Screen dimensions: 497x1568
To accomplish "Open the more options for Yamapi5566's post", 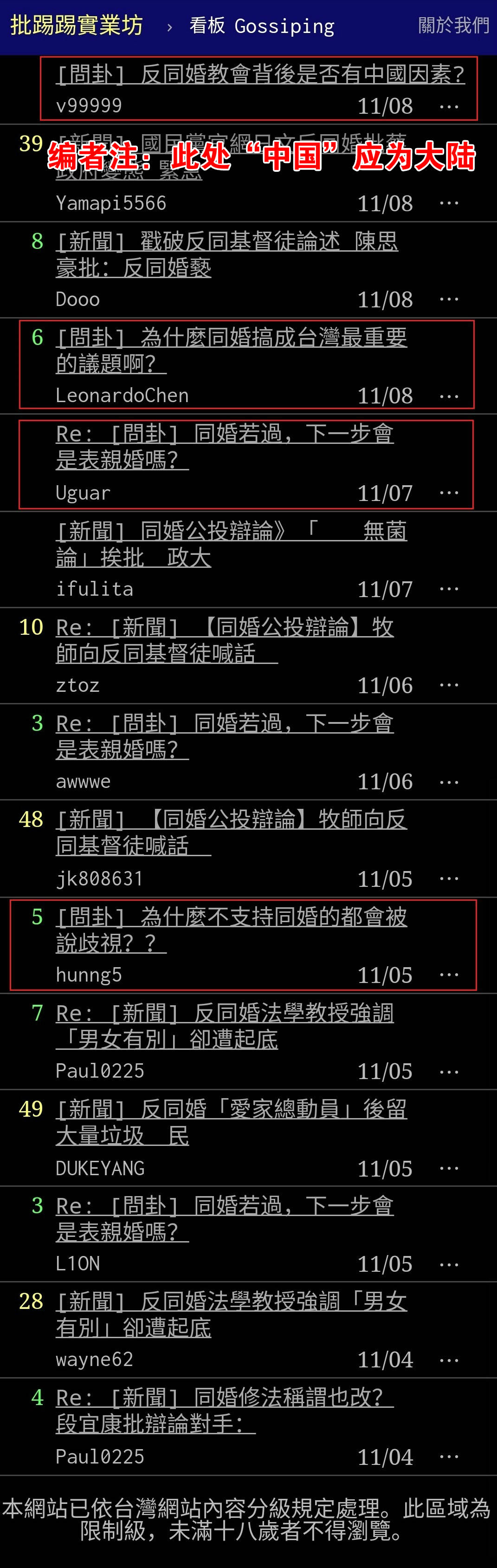I will [x=449, y=203].
